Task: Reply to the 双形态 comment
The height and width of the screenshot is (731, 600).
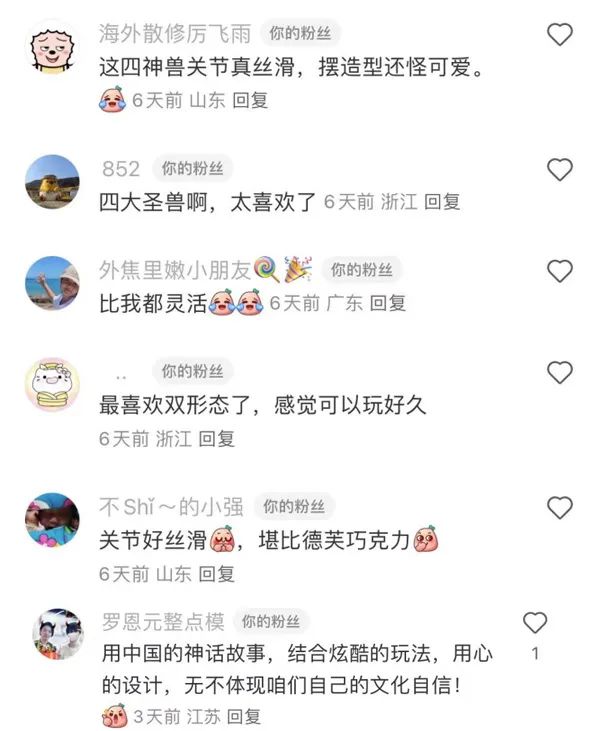Action: [x=216, y=438]
